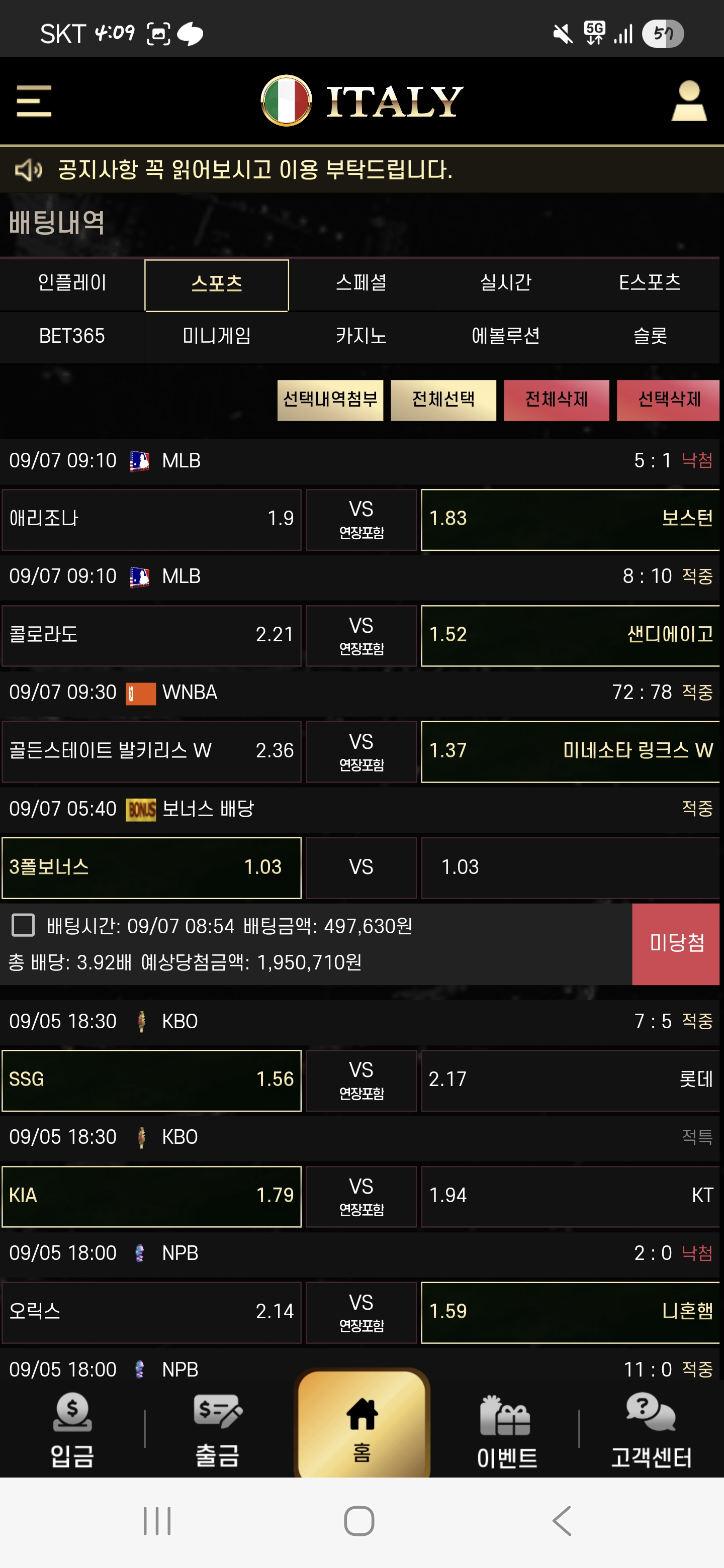Viewport: 724px width, 1568px height.
Task: Delete all history with 전체삭제
Action: [557, 400]
